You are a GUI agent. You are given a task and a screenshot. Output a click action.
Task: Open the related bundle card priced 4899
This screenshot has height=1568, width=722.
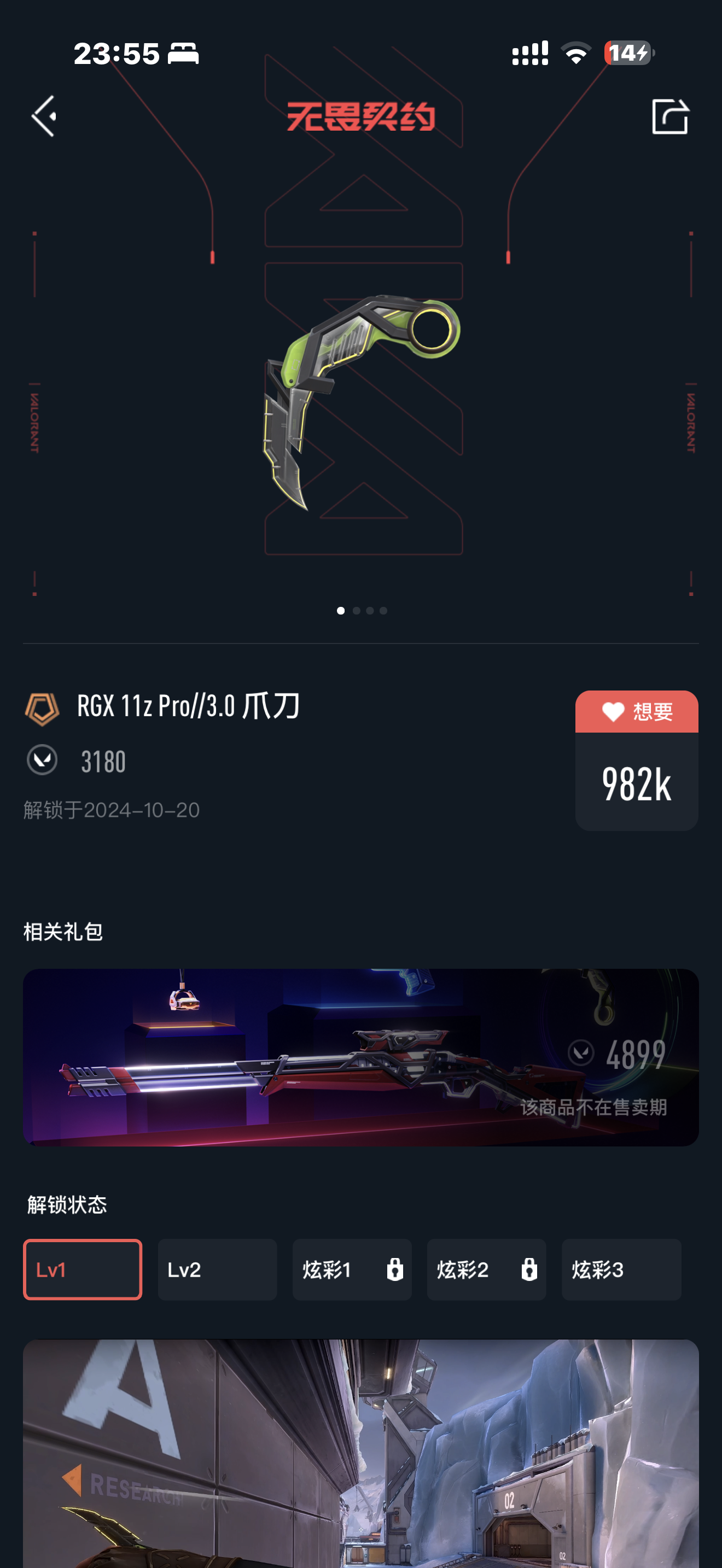click(x=361, y=1057)
